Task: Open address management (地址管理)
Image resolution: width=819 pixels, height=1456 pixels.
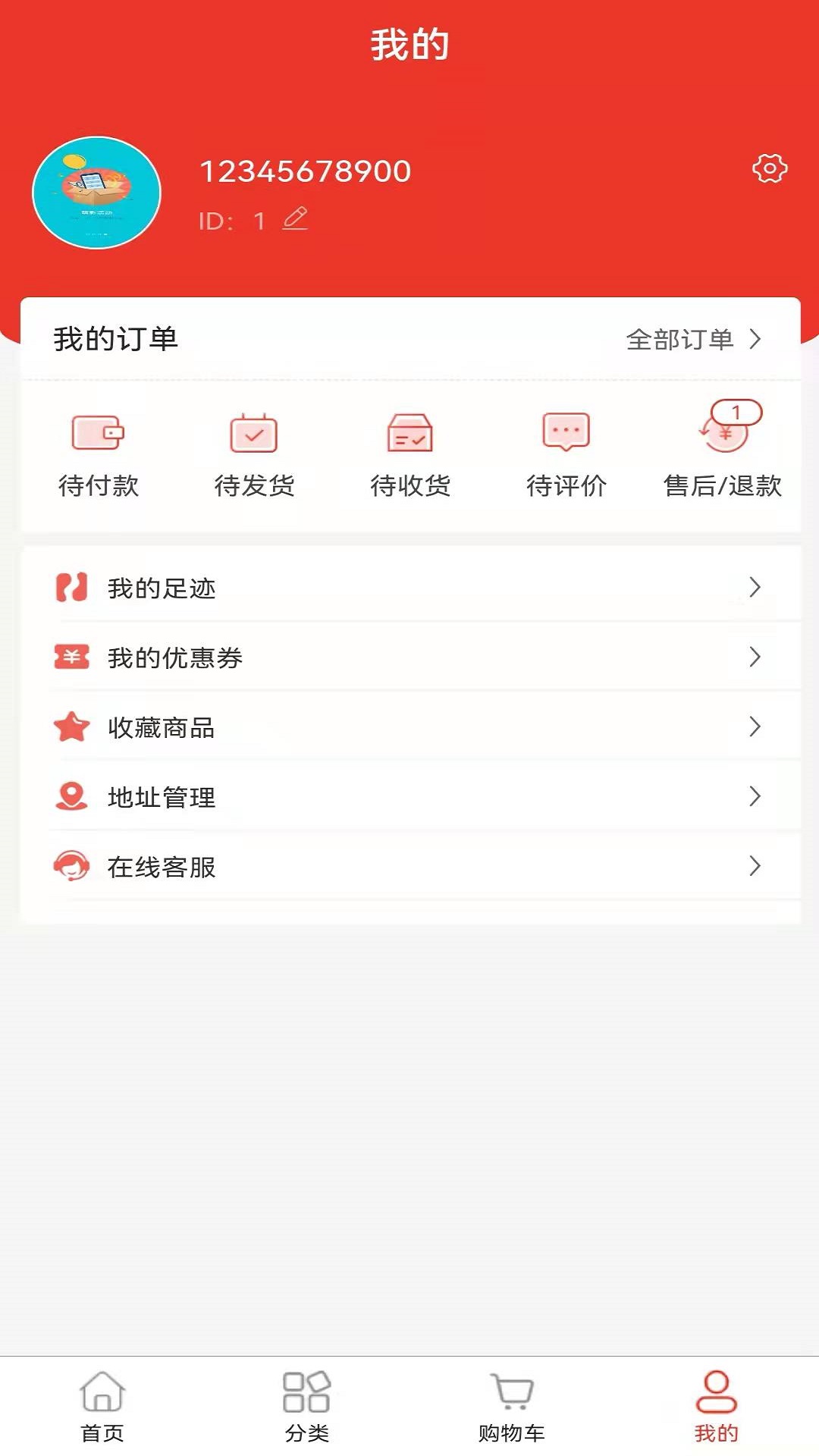Action: tap(409, 797)
